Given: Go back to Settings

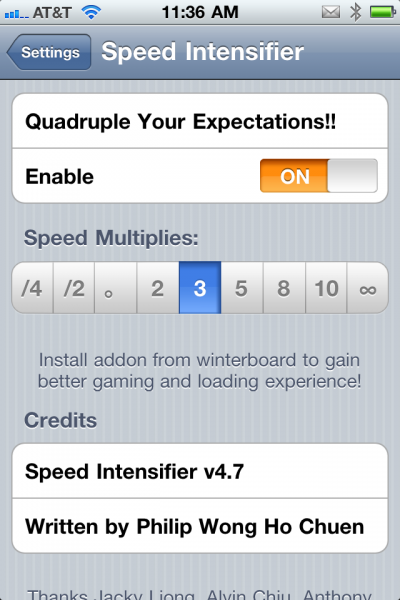Looking at the screenshot, I should click(49, 52).
